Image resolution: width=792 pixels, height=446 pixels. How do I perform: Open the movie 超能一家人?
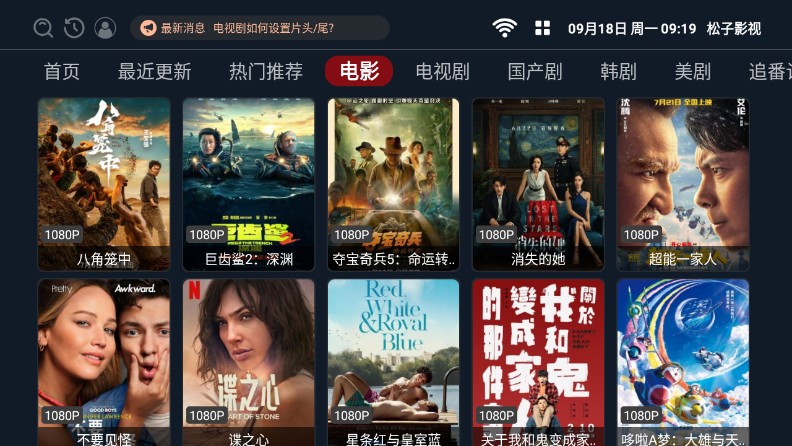[x=683, y=184]
